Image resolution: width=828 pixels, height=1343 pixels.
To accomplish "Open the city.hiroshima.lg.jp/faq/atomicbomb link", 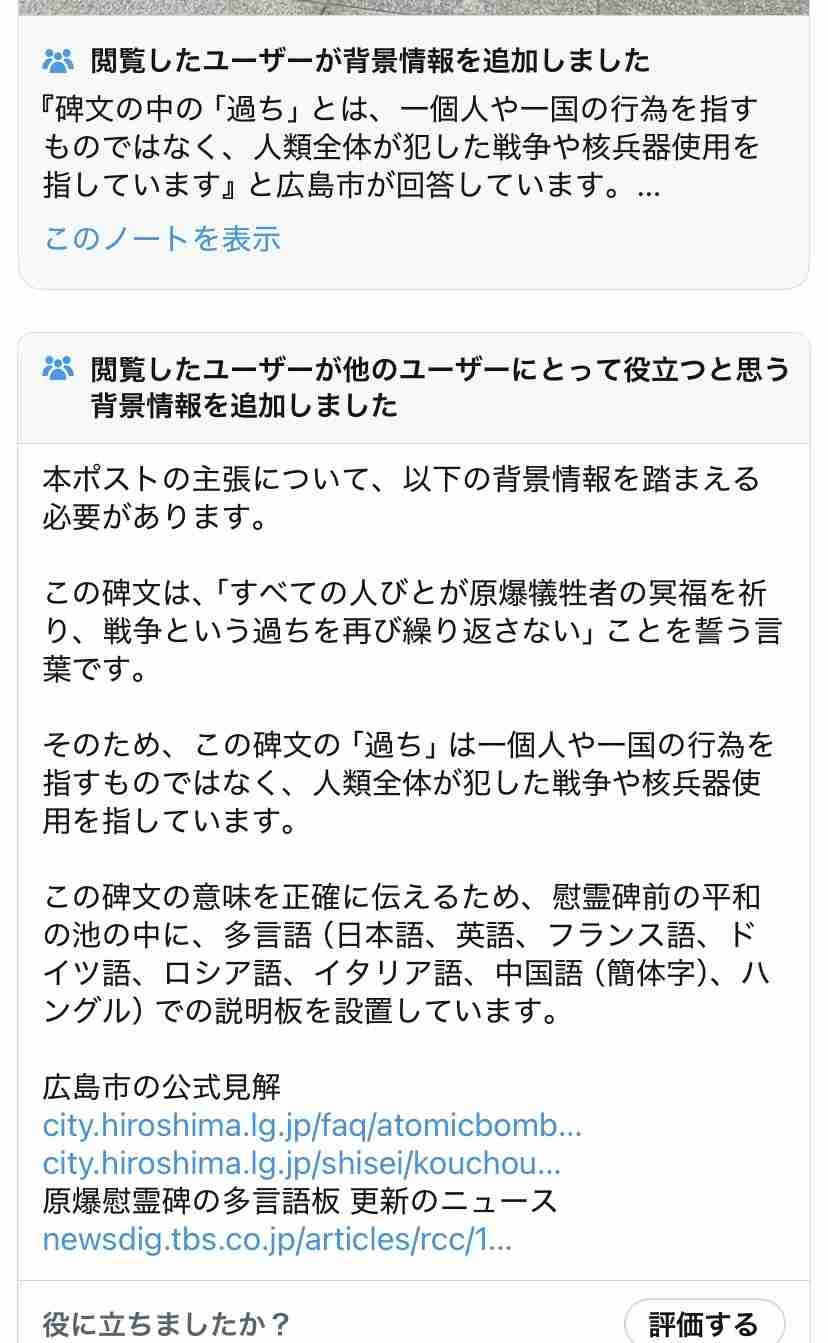I will (311, 1125).
